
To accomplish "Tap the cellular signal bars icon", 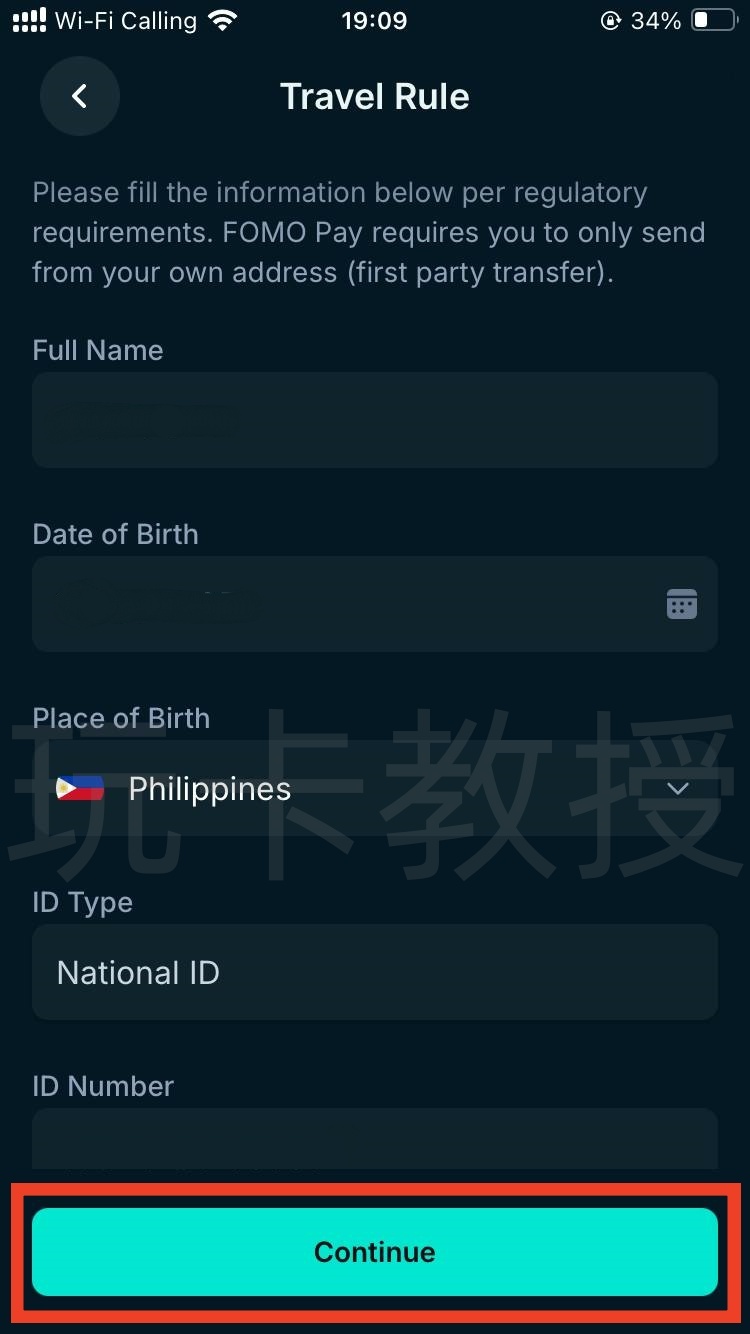I will [x=28, y=18].
